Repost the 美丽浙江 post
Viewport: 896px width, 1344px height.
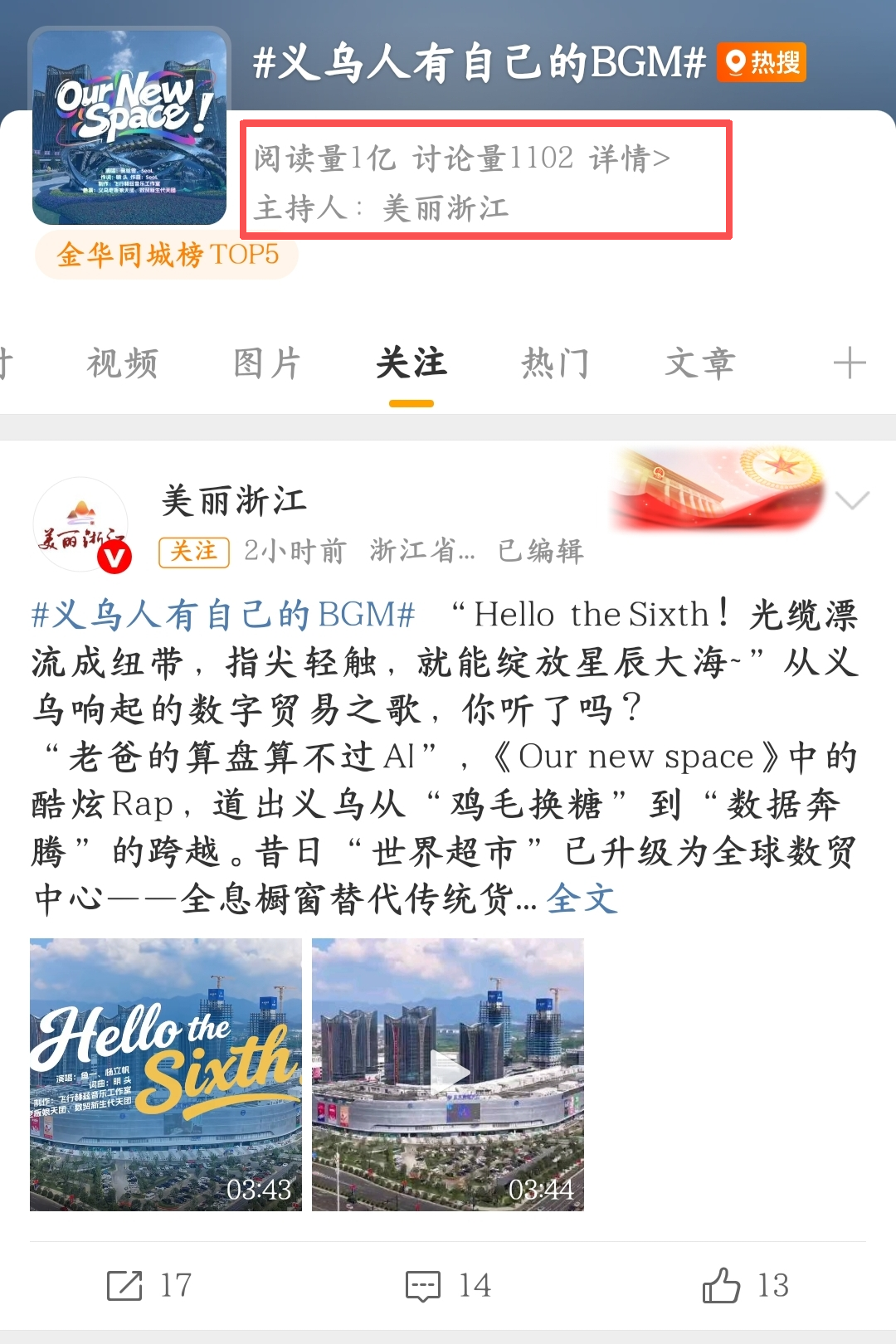click(149, 1285)
